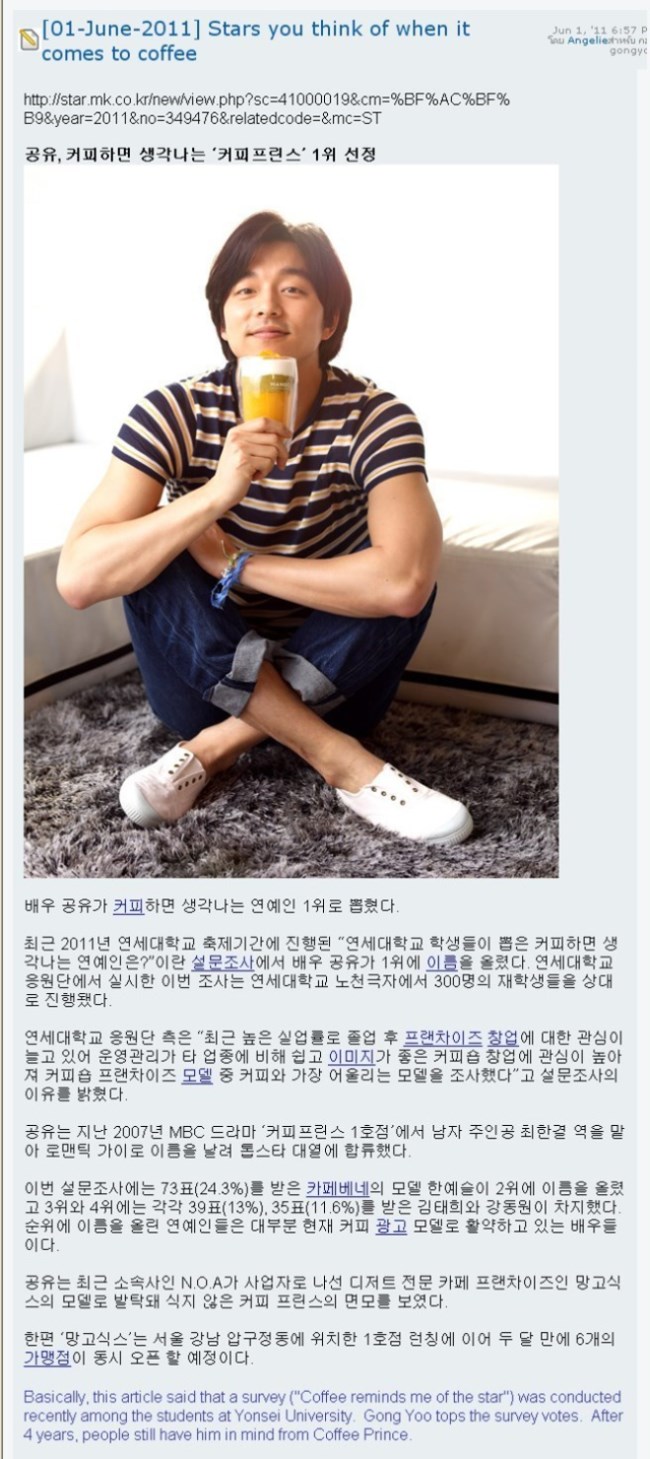Image resolution: width=650 pixels, height=1459 pixels.
Task: Tap the underlined 광고 link
Action: pyautogui.click(x=391, y=1225)
